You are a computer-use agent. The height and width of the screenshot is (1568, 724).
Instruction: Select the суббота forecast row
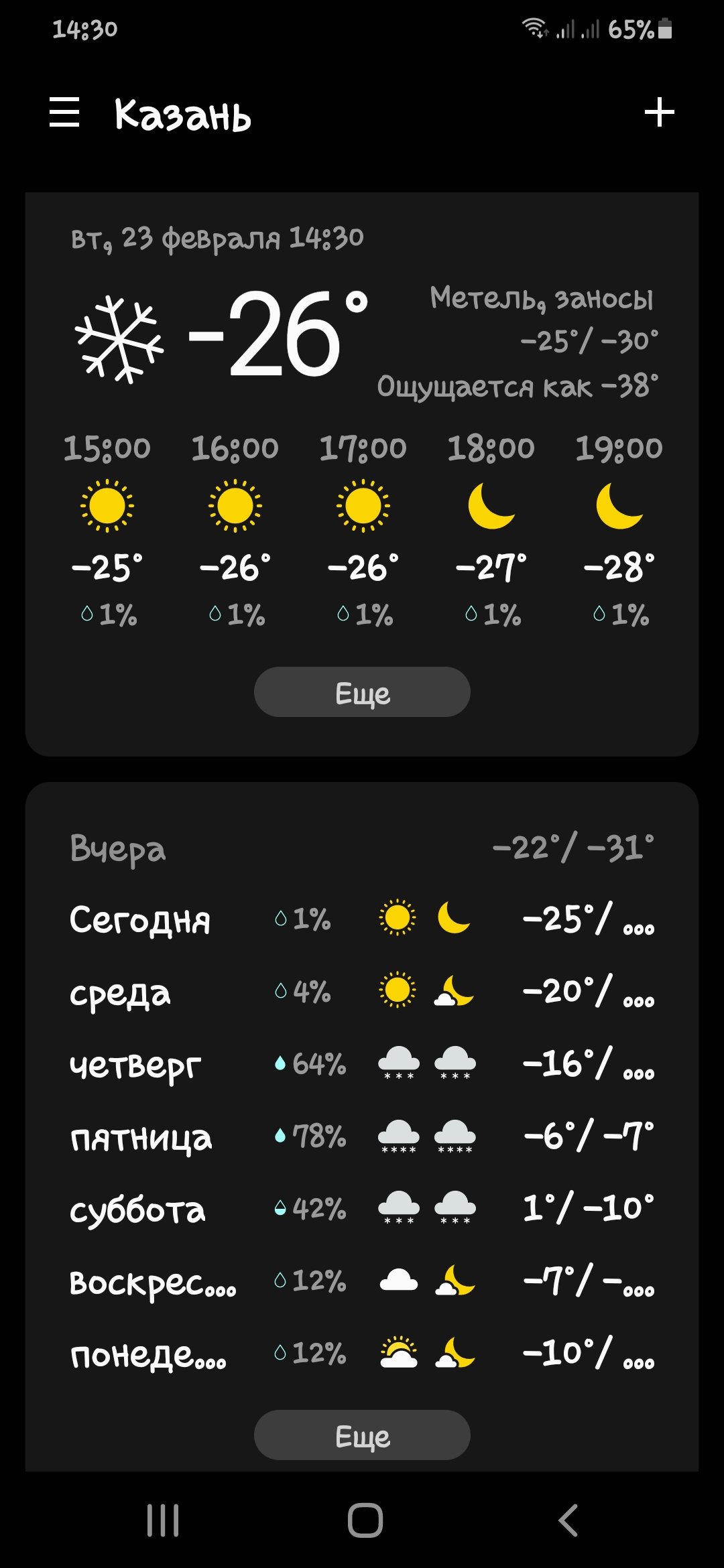click(x=362, y=1209)
